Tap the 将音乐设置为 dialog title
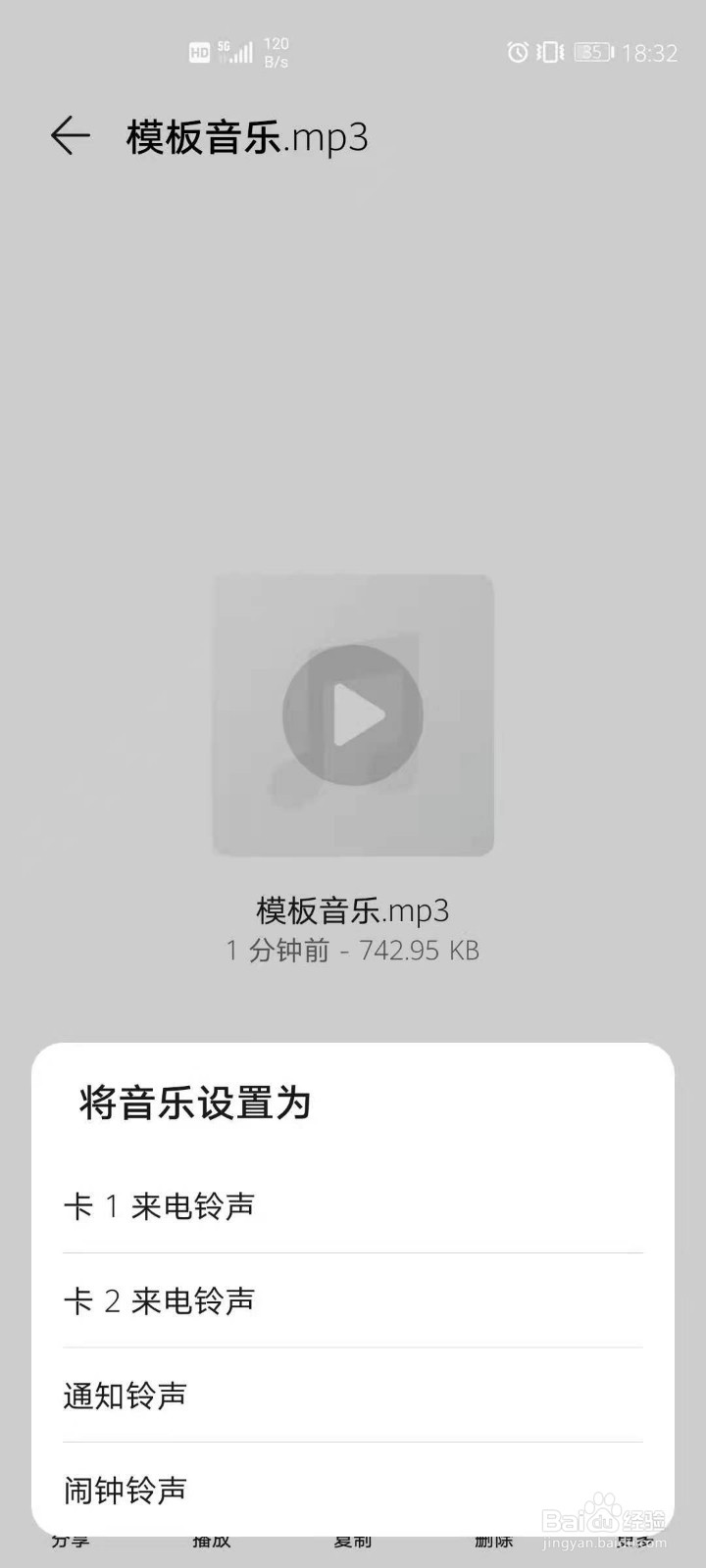Viewport: 706px width, 1568px height. coord(192,1102)
